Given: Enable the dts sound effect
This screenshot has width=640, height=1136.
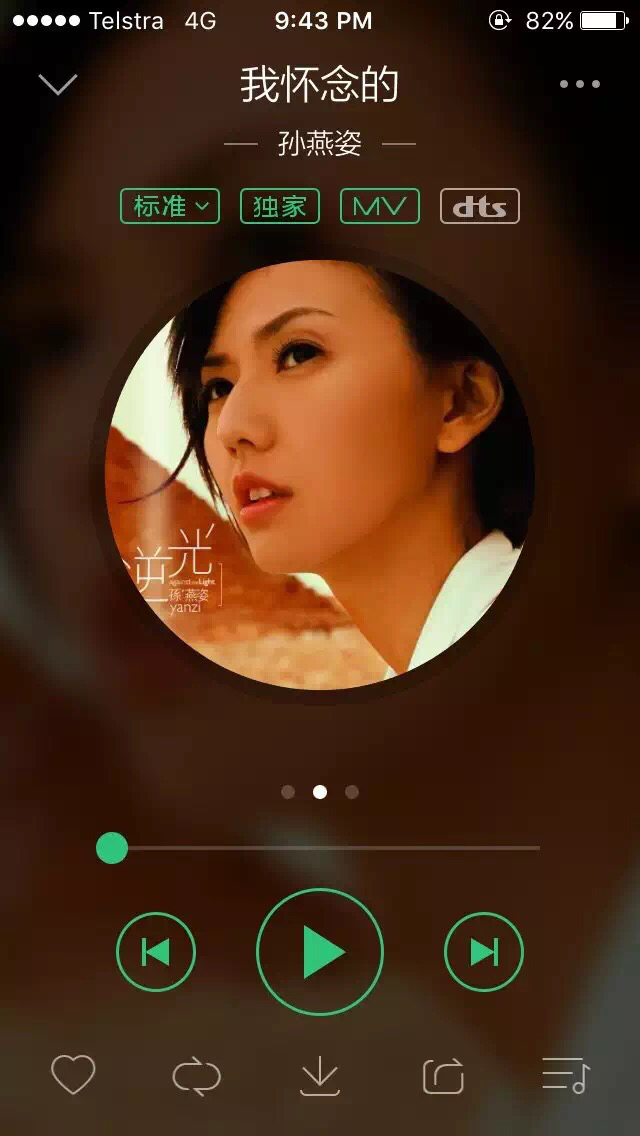Looking at the screenshot, I should click(480, 206).
